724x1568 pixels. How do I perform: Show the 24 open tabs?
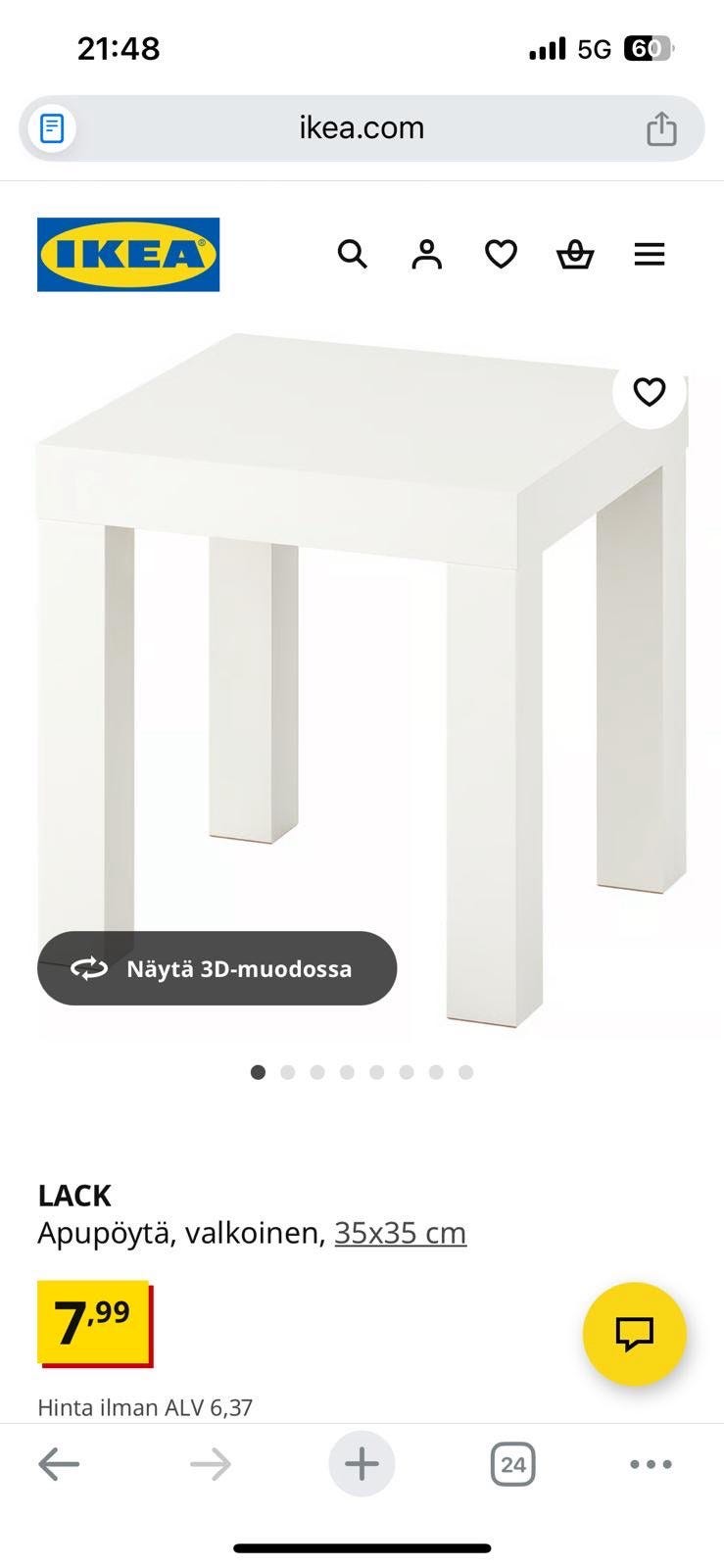click(x=512, y=1464)
